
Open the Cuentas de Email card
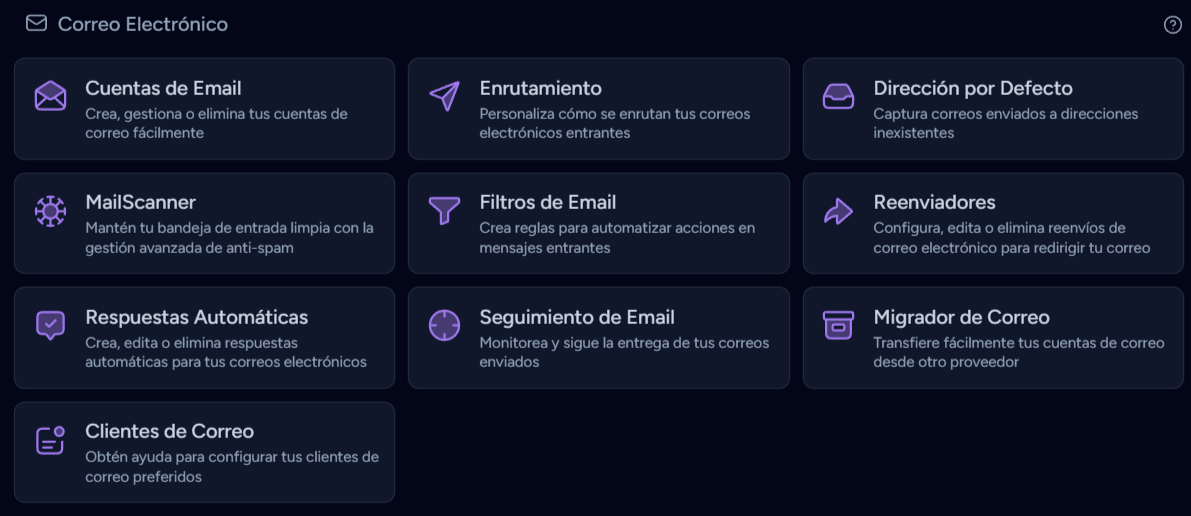(204, 108)
